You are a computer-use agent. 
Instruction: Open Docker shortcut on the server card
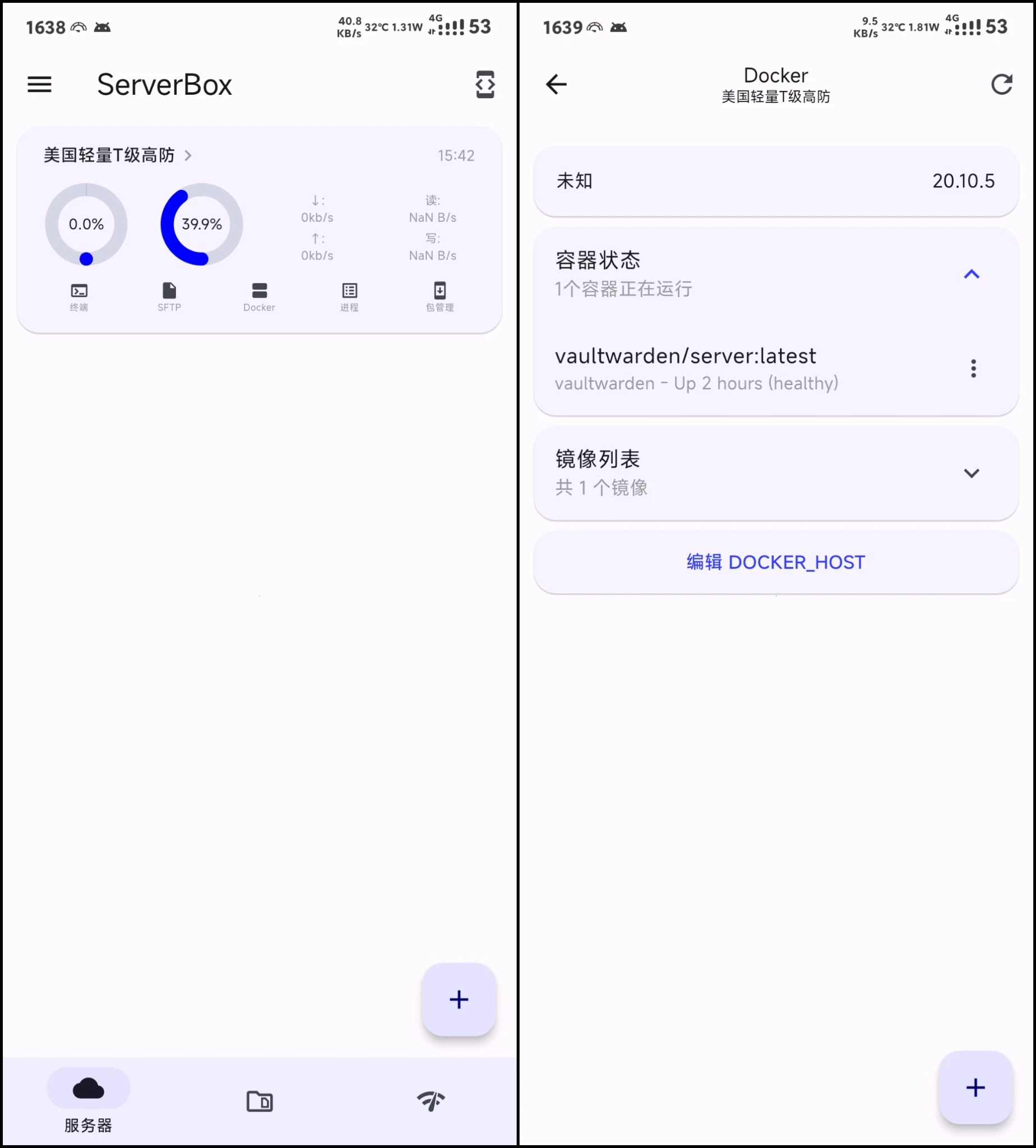pos(259,297)
